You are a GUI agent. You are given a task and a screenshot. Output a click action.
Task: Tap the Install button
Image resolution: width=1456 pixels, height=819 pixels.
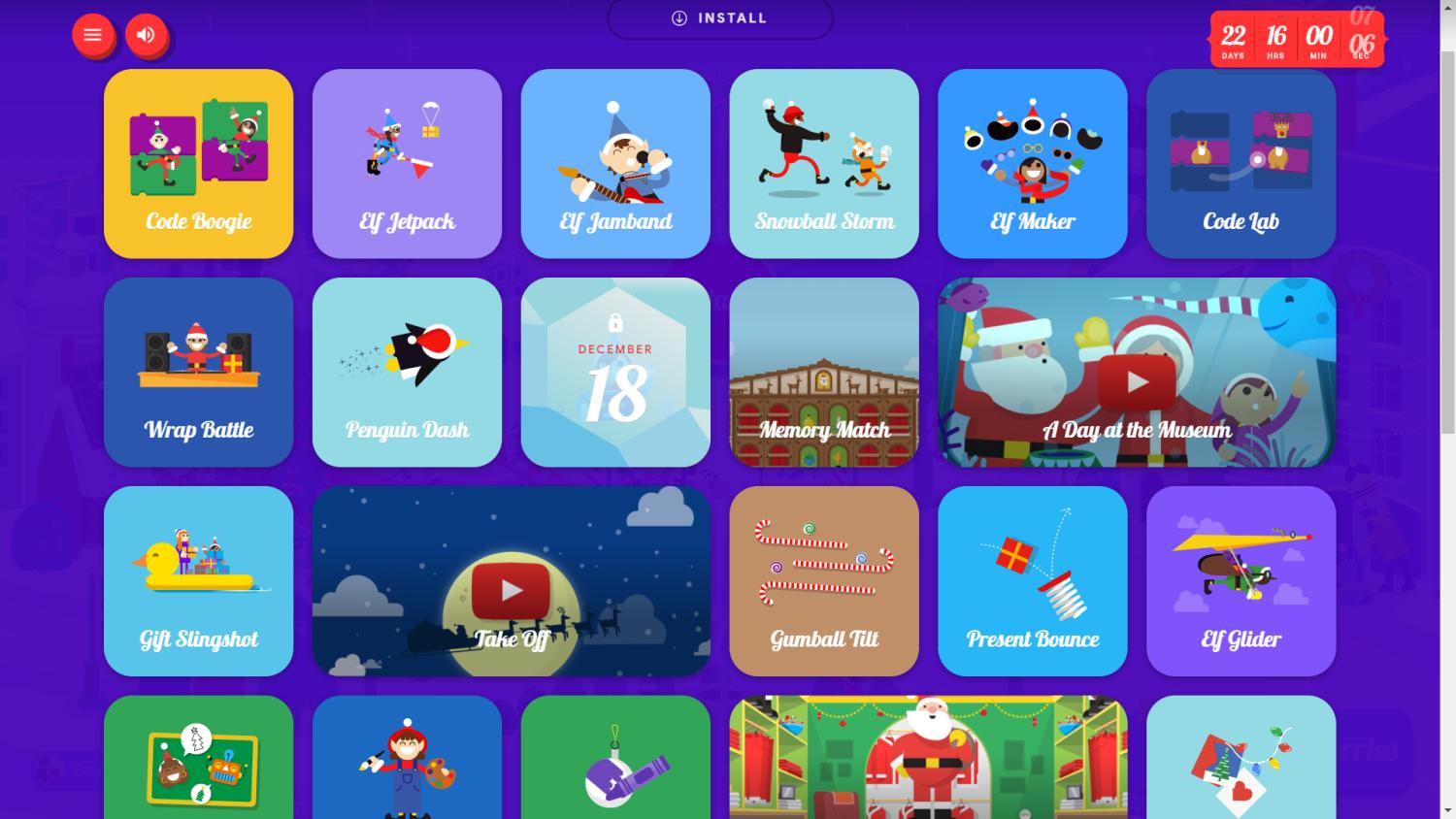[719, 18]
